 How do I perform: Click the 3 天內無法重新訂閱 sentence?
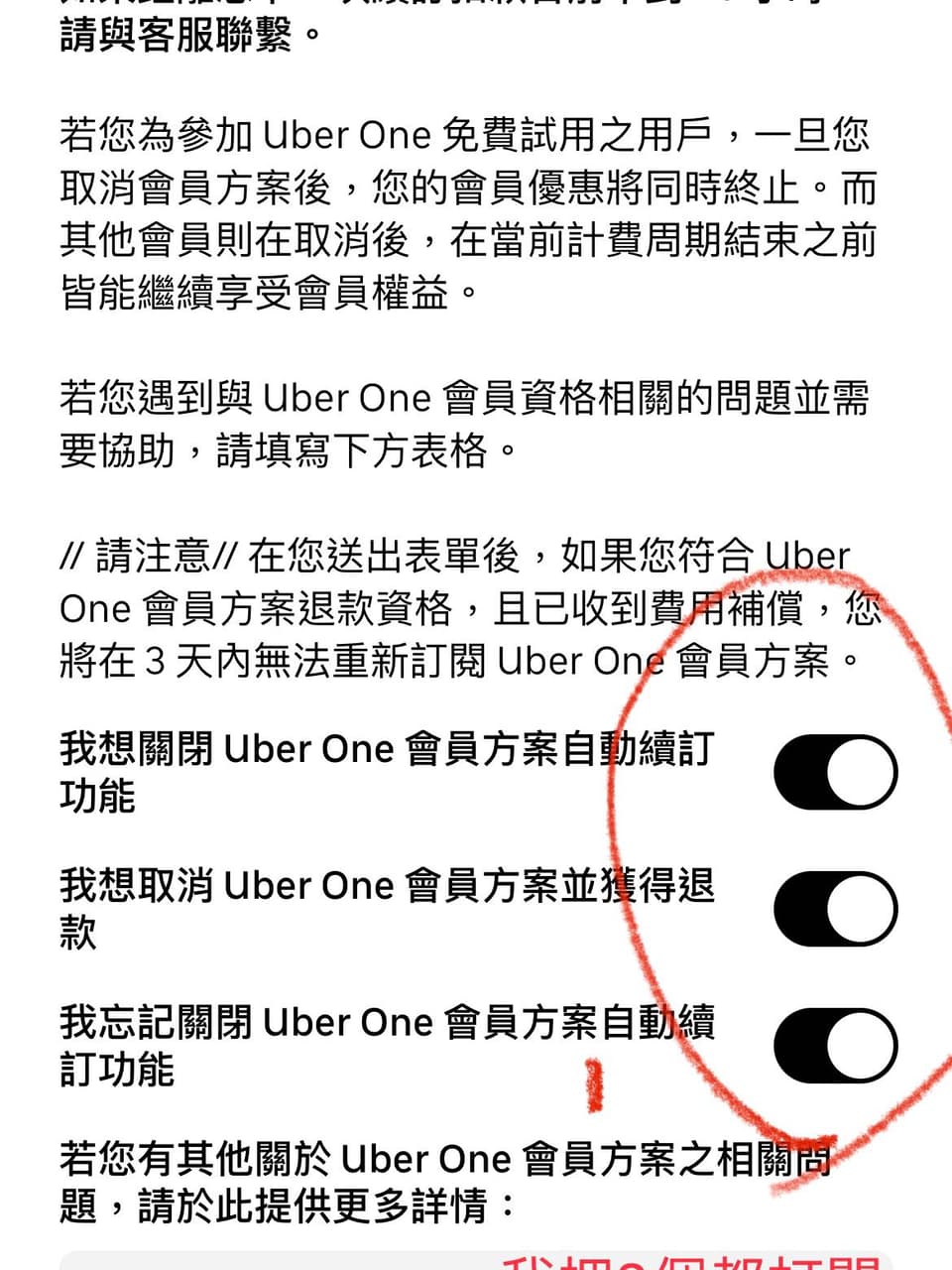[x=456, y=661]
